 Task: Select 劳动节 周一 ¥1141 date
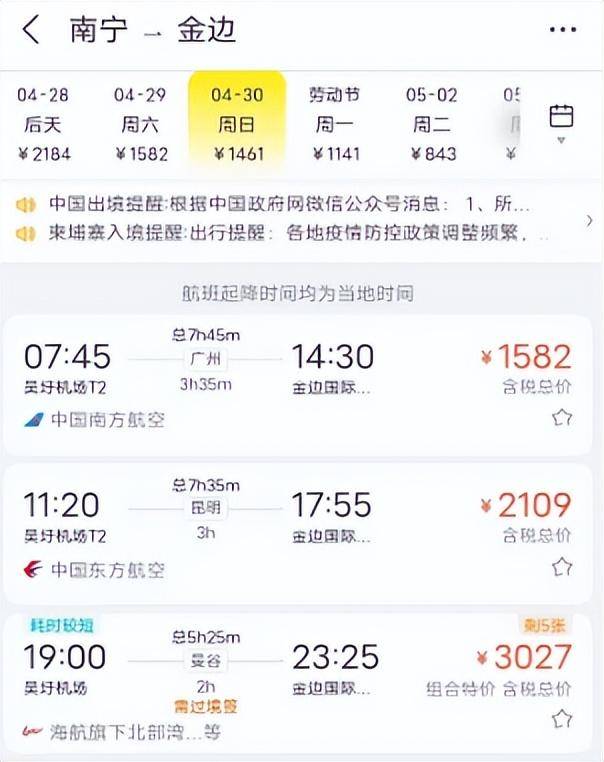333,124
